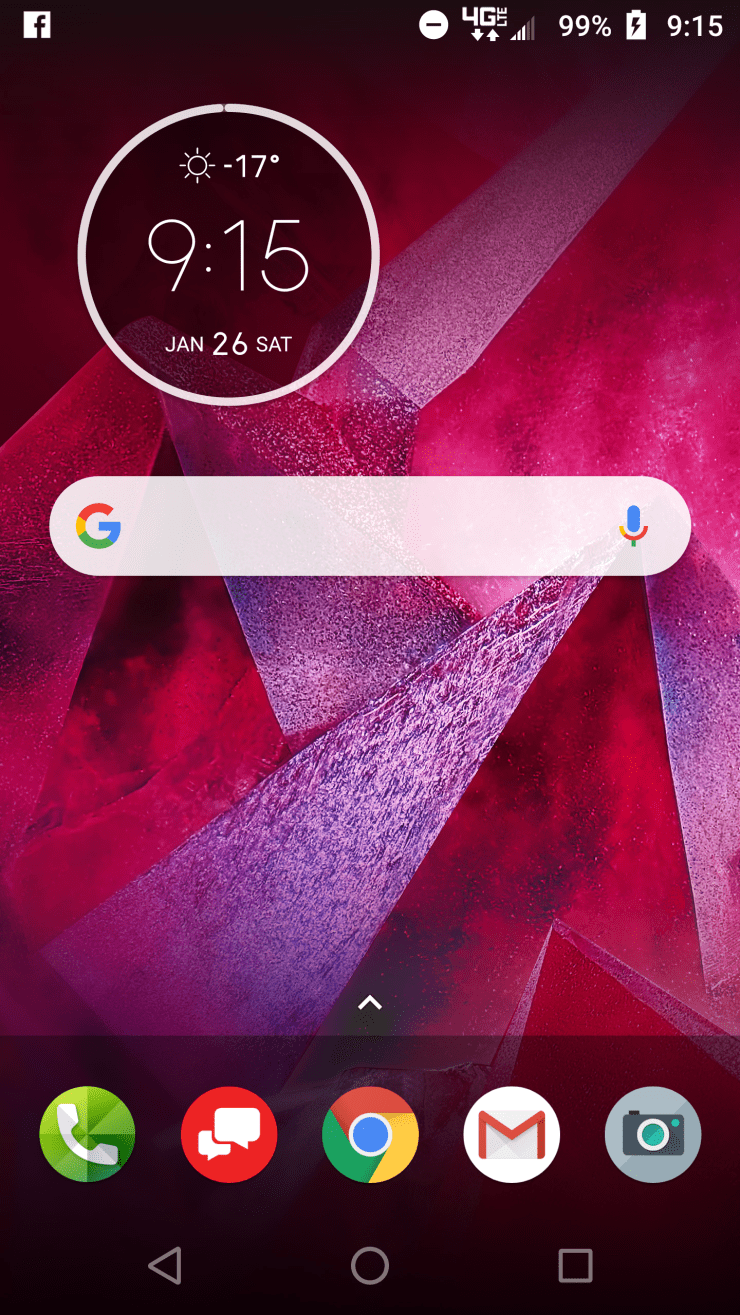Open Chrome browser
Viewport: 740px width, 1315px height.
[x=370, y=1135]
